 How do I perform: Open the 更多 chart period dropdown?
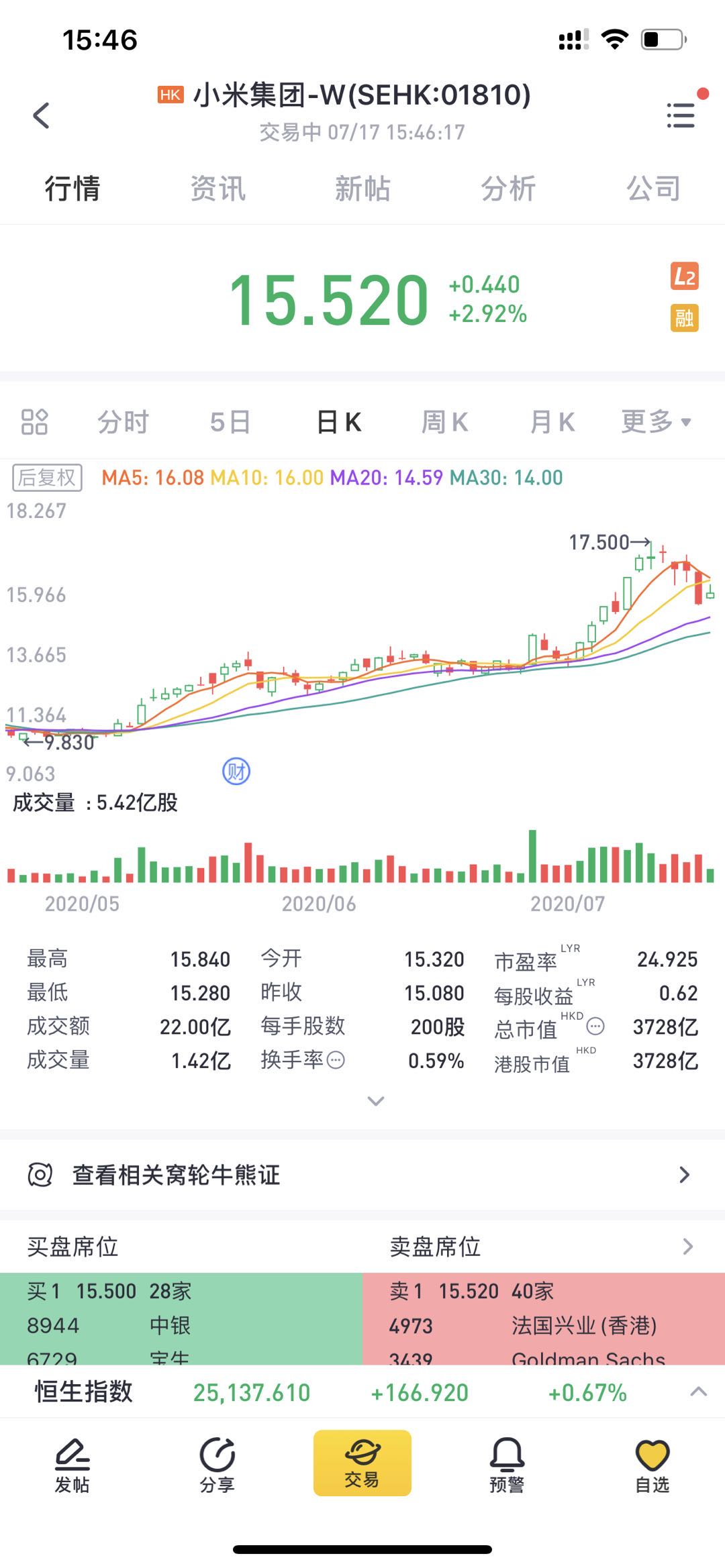click(x=656, y=422)
